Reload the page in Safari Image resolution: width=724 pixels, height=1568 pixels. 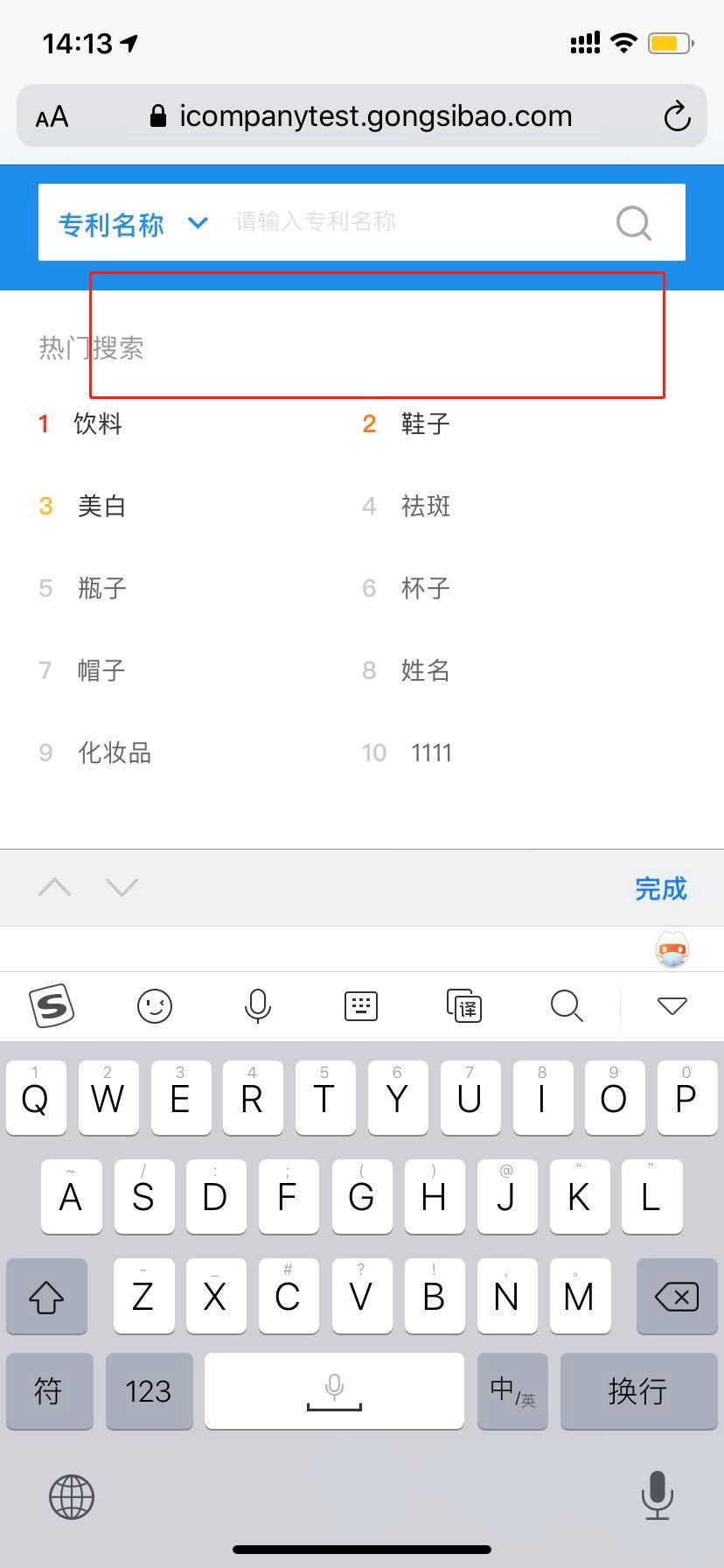click(677, 116)
